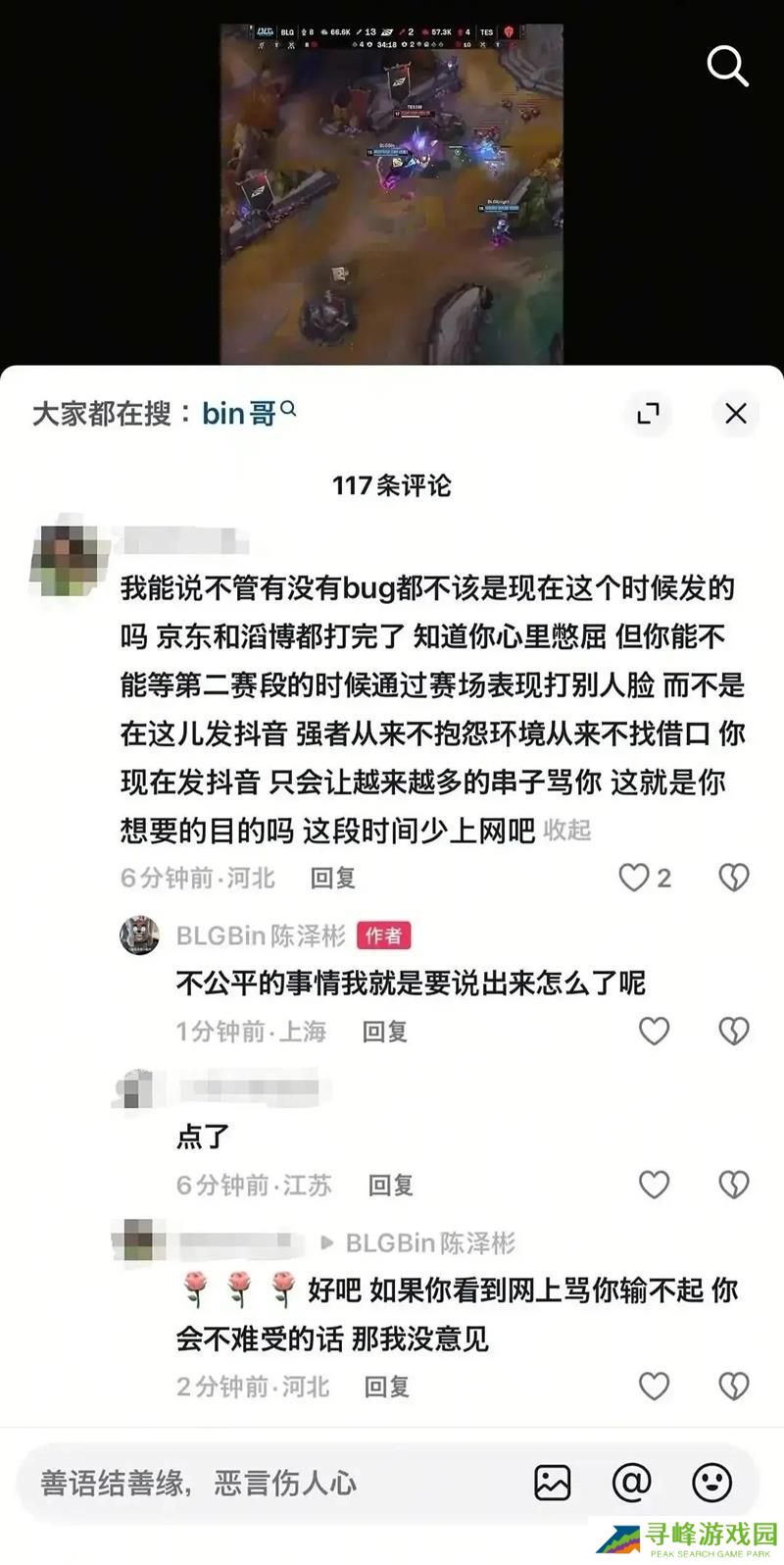784x1565 pixels.
Task: Like the rose emoji reply from 河北
Action: tap(654, 1386)
